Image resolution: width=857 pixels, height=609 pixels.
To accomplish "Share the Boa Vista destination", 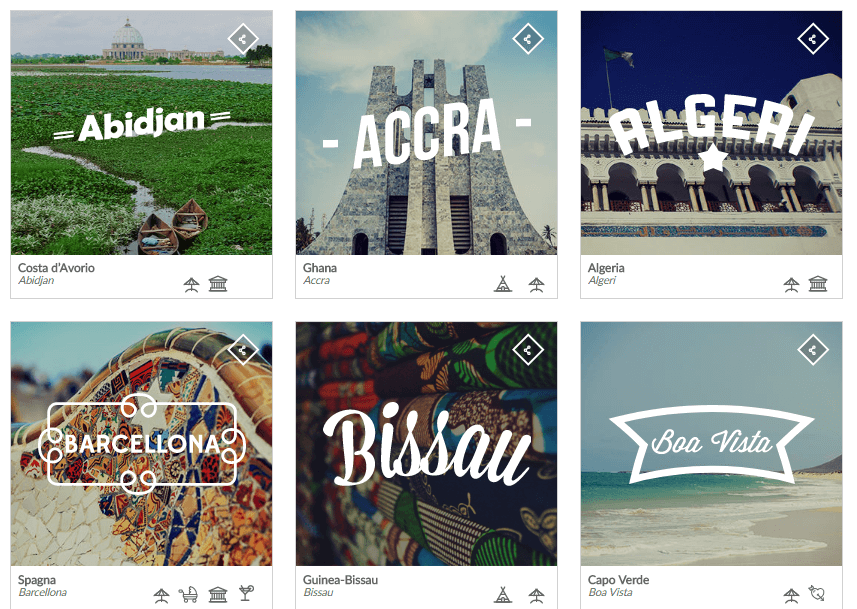I will click(813, 350).
